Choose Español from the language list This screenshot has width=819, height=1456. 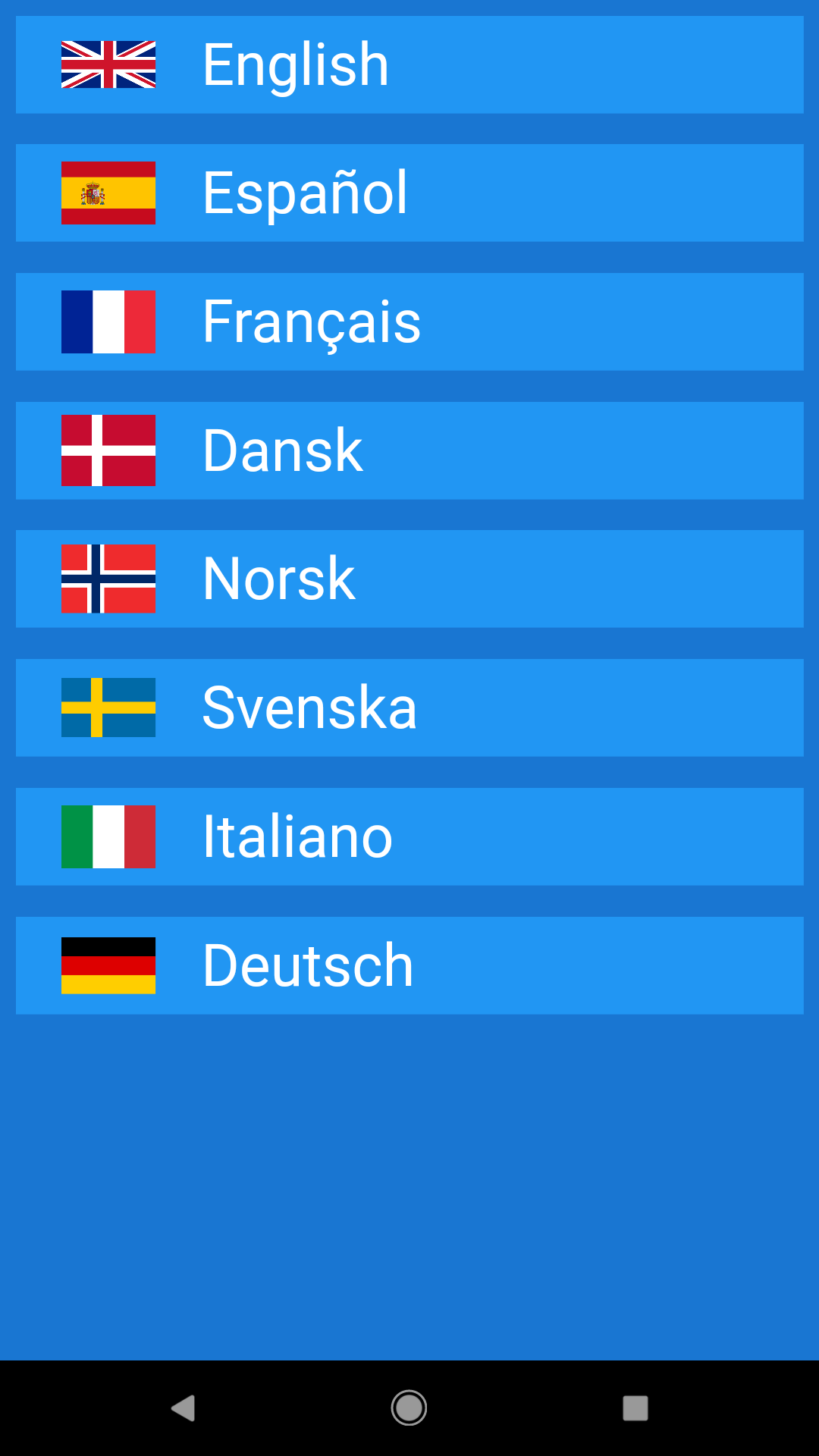click(409, 193)
